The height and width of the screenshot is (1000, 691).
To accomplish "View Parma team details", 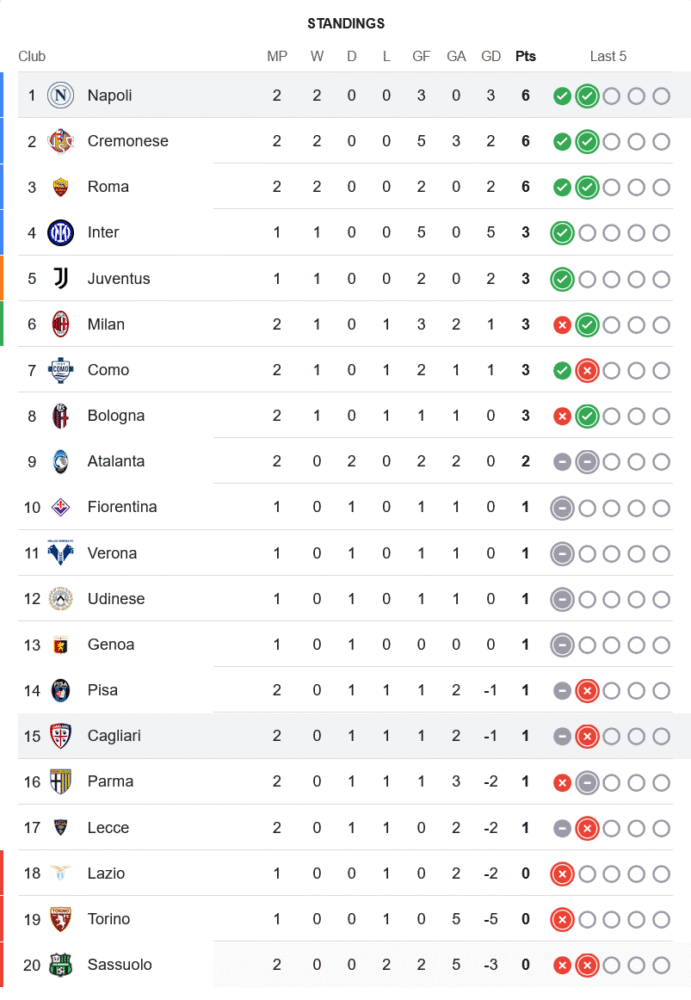I will click(110, 782).
